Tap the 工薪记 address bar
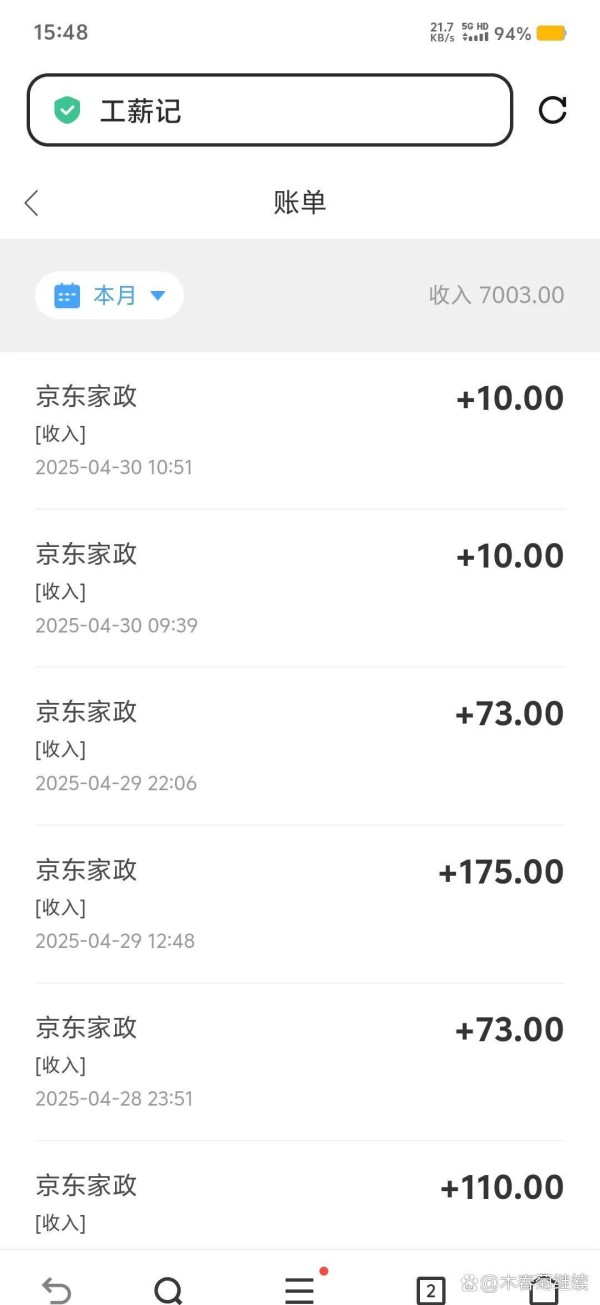Screen dimensions: 600x1305 pyautogui.click(x=270, y=110)
